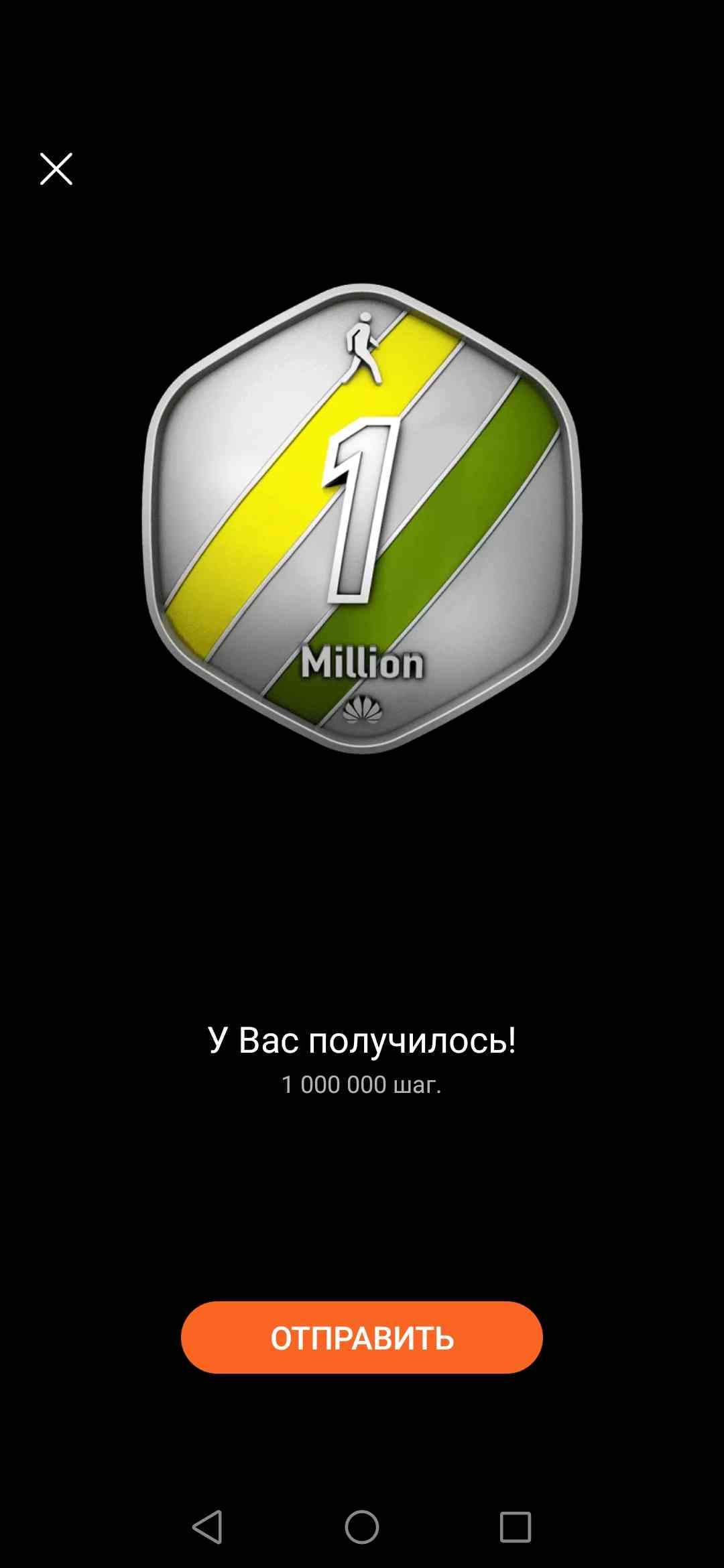Tap the orange ОТПРАВИТЬ button
The image size is (724, 1568).
click(361, 1337)
